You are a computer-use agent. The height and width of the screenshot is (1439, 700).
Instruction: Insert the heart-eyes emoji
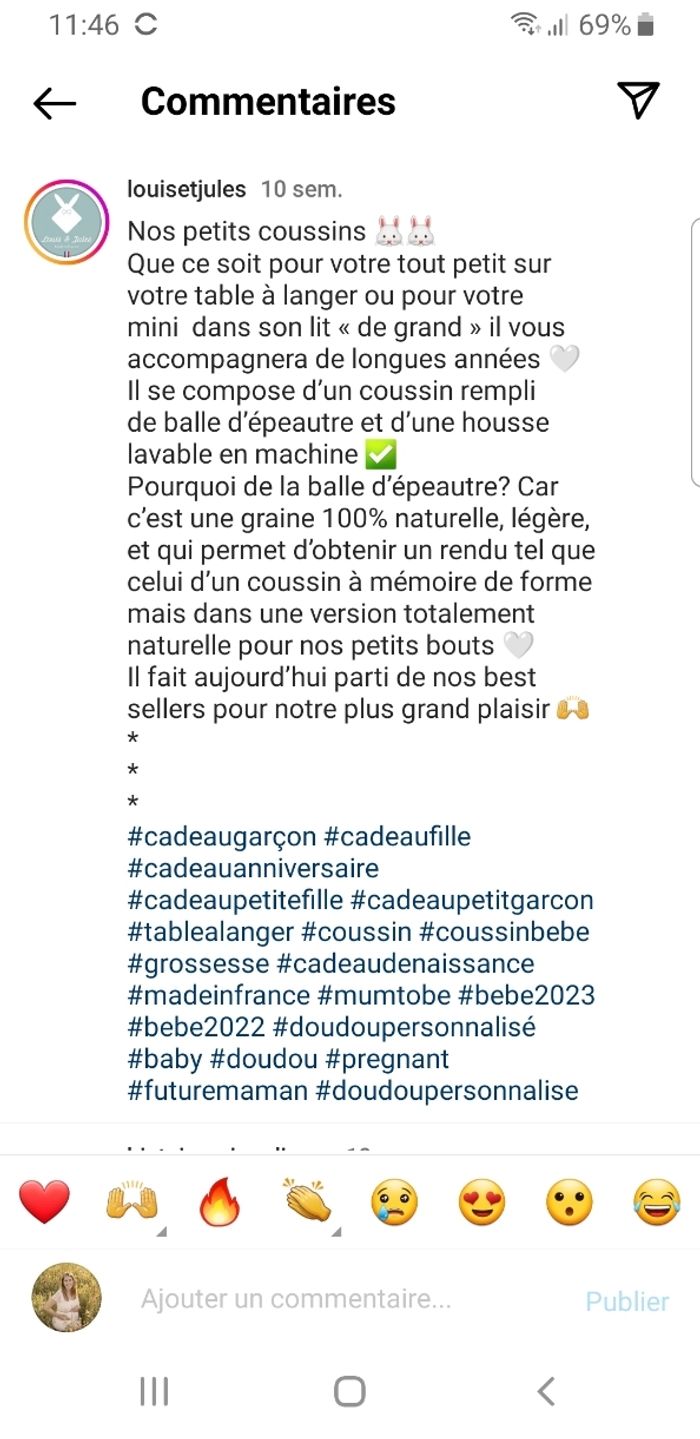click(x=482, y=1202)
